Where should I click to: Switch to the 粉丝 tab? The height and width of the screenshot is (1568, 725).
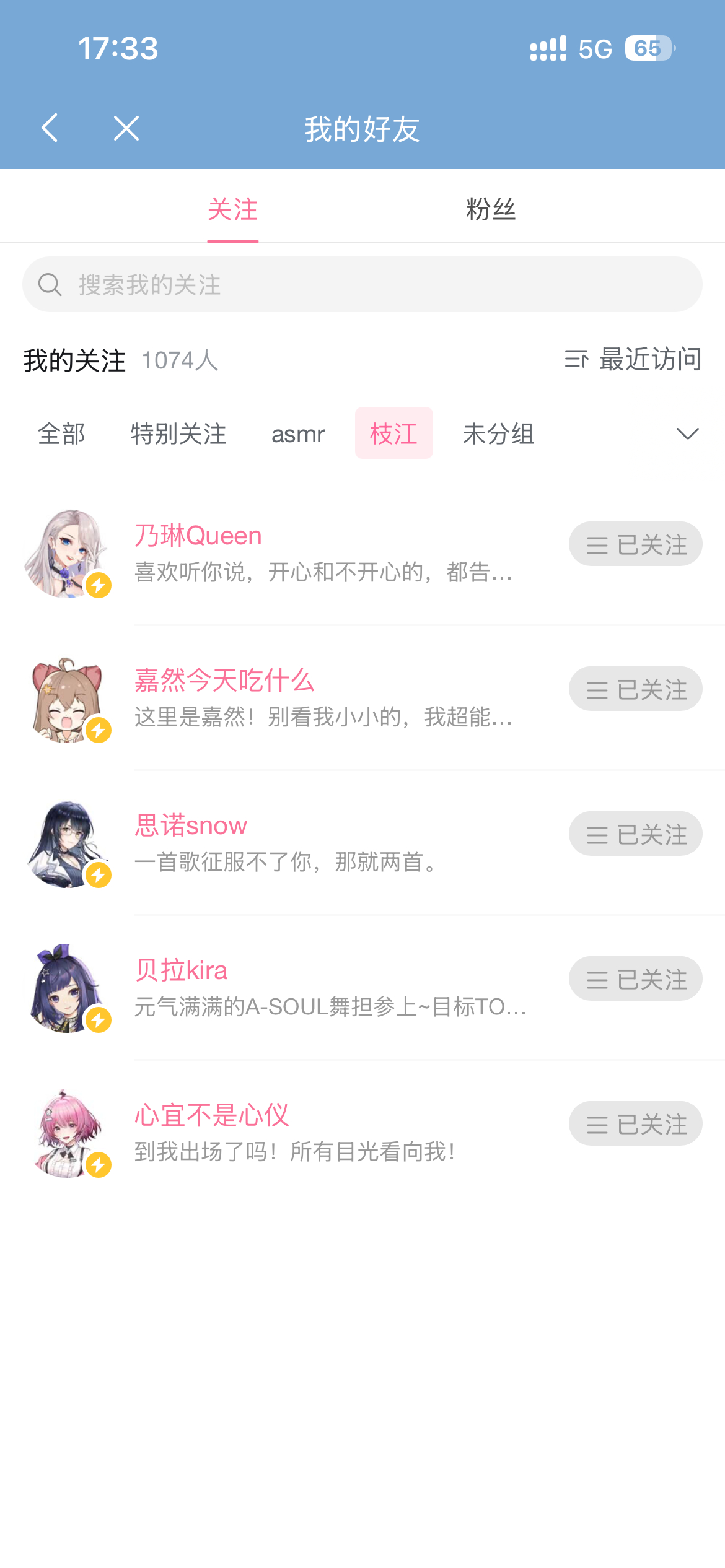[x=491, y=209]
